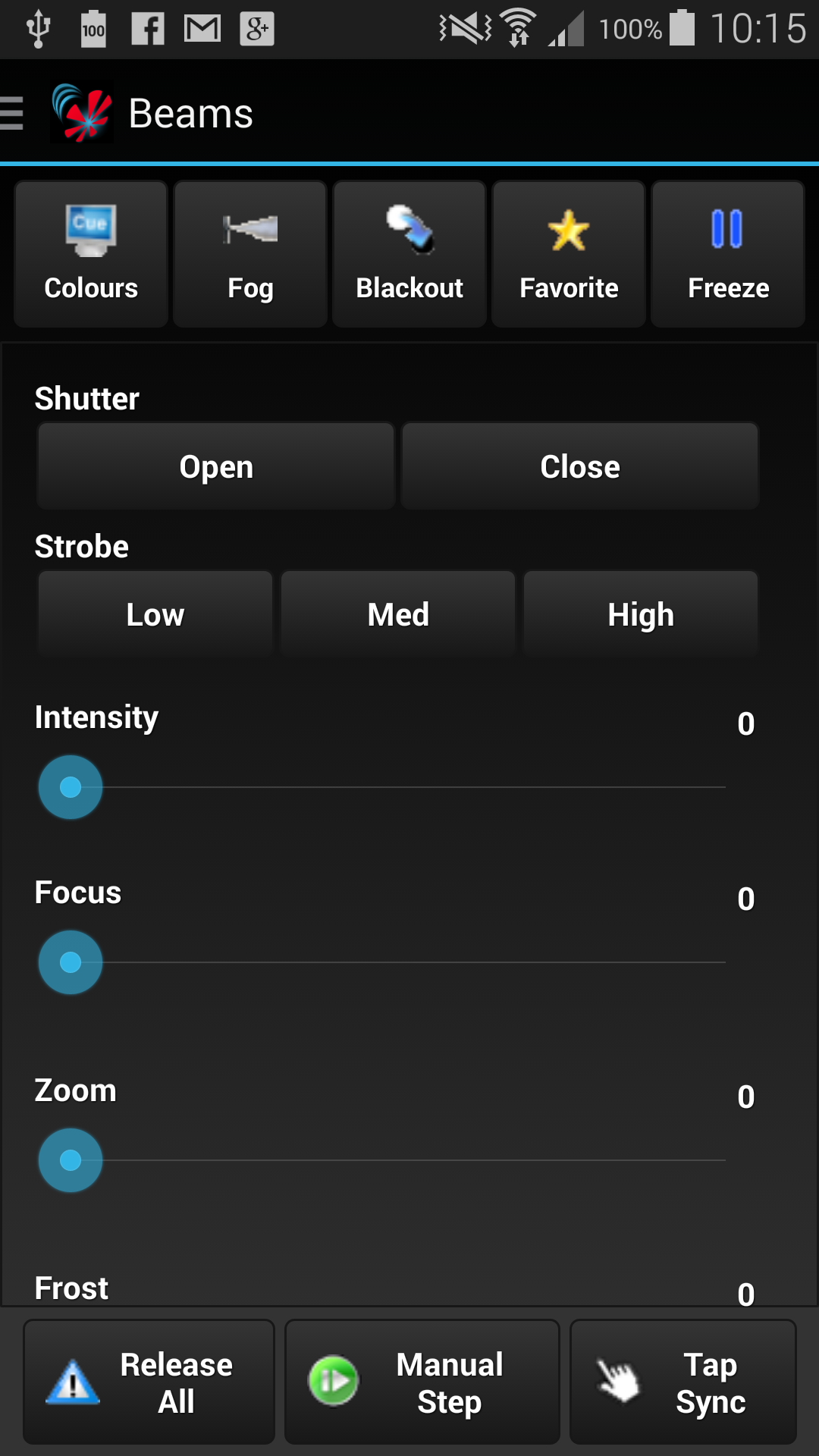Set strobe to Low
The height and width of the screenshot is (1456, 819).
coord(155,614)
